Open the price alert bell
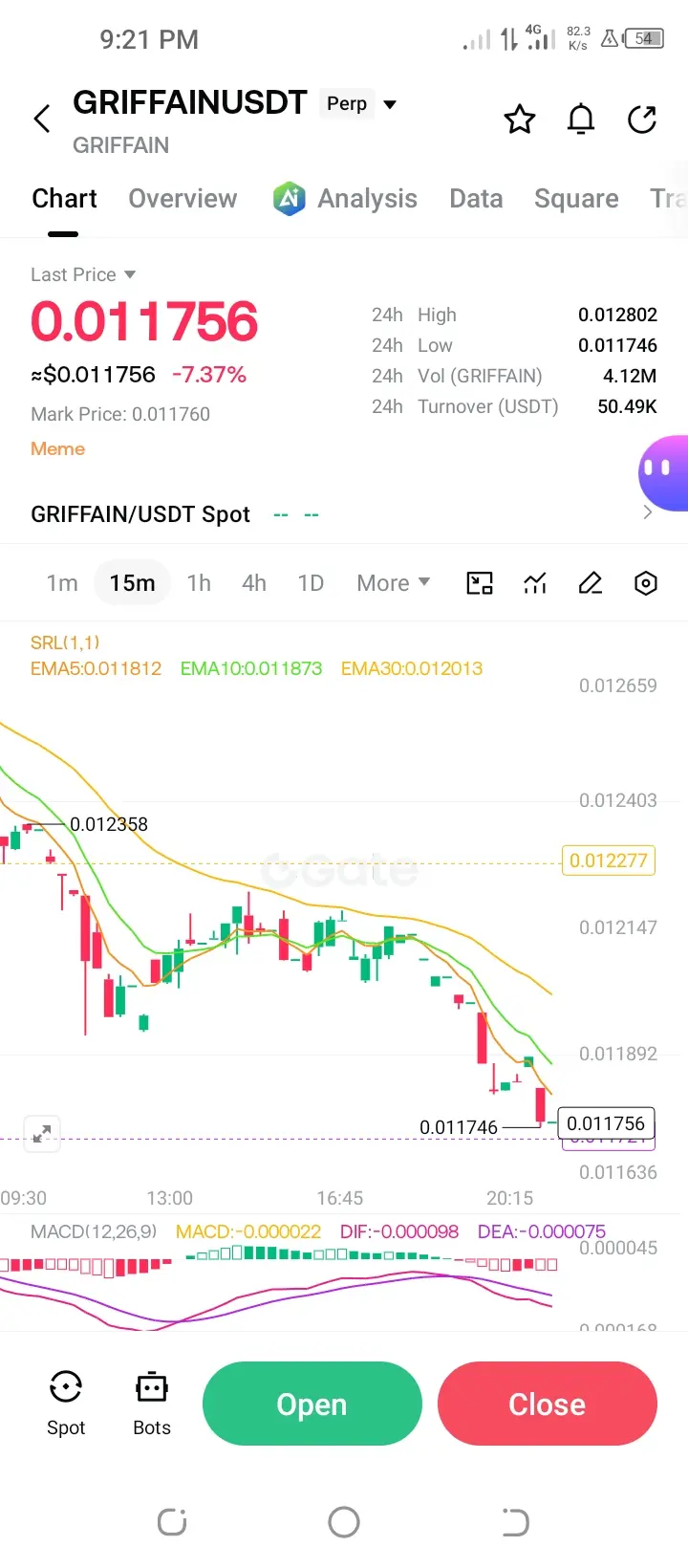The height and width of the screenshot is (1568, 688). pos(581,120)
